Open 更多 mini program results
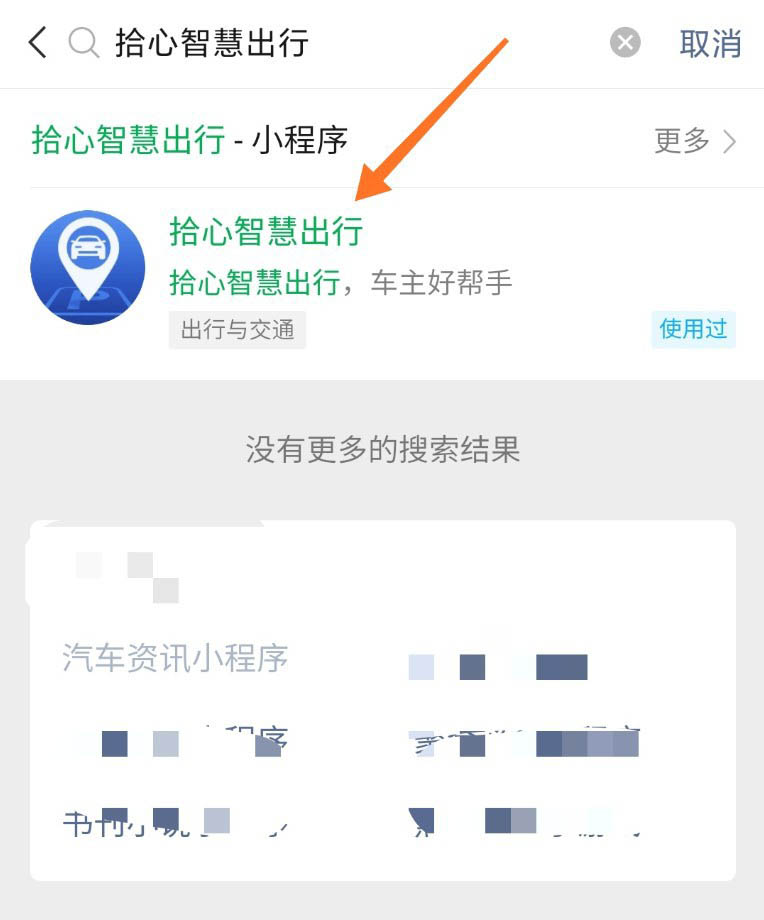764x920 pixels. 695,141
